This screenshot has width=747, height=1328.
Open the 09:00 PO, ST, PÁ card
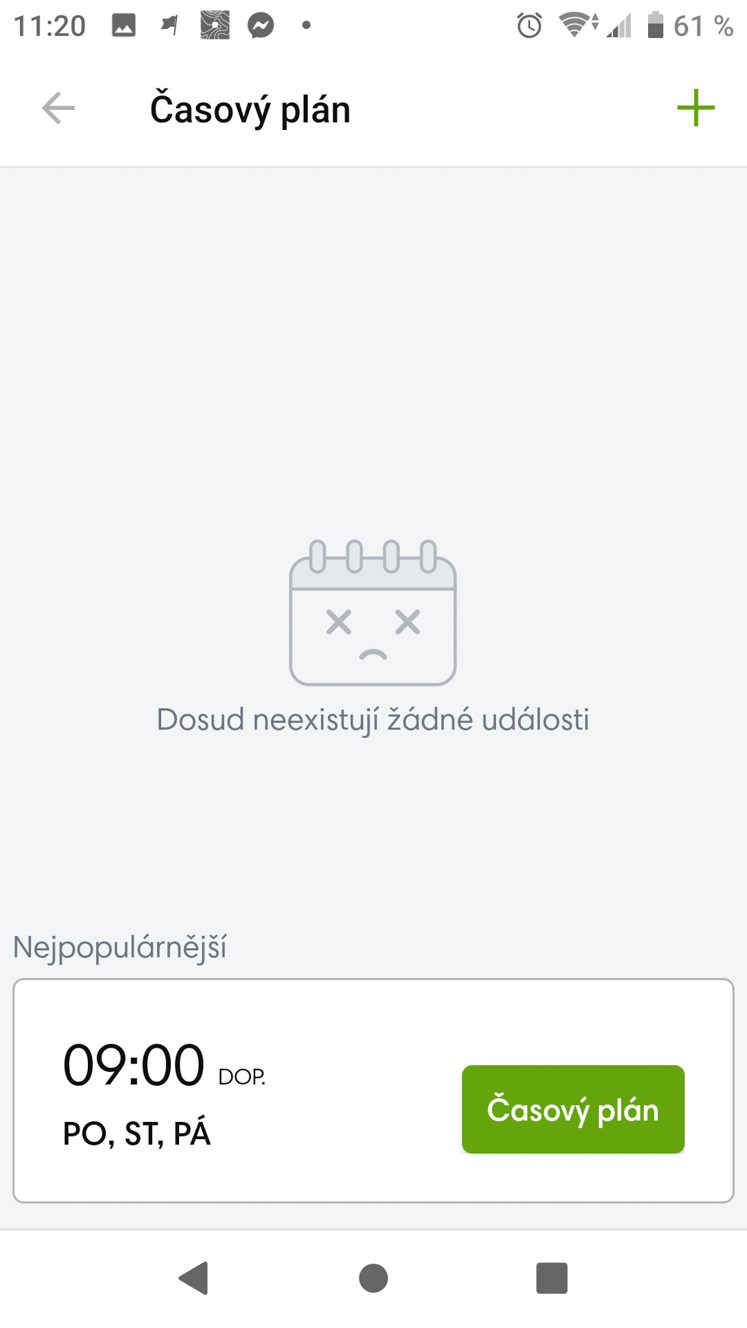[x=373, y=1091]
